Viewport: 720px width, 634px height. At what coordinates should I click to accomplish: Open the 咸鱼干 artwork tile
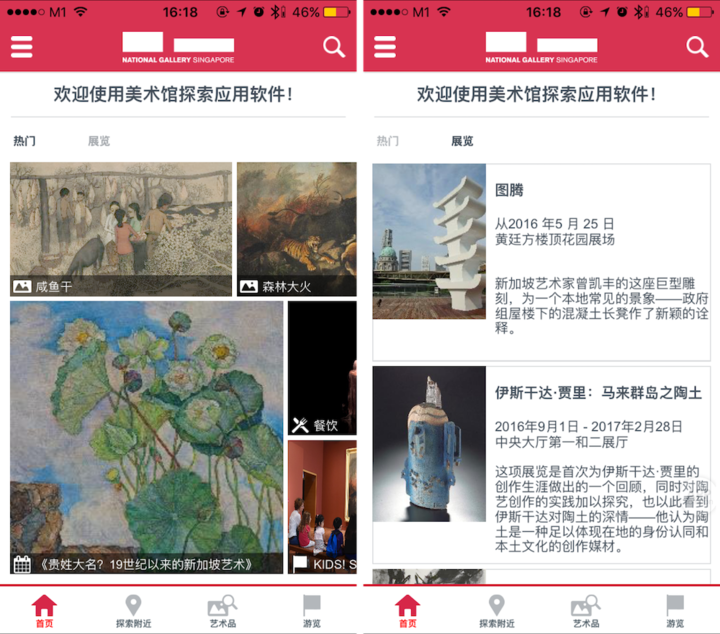click(x=121, y=229)
